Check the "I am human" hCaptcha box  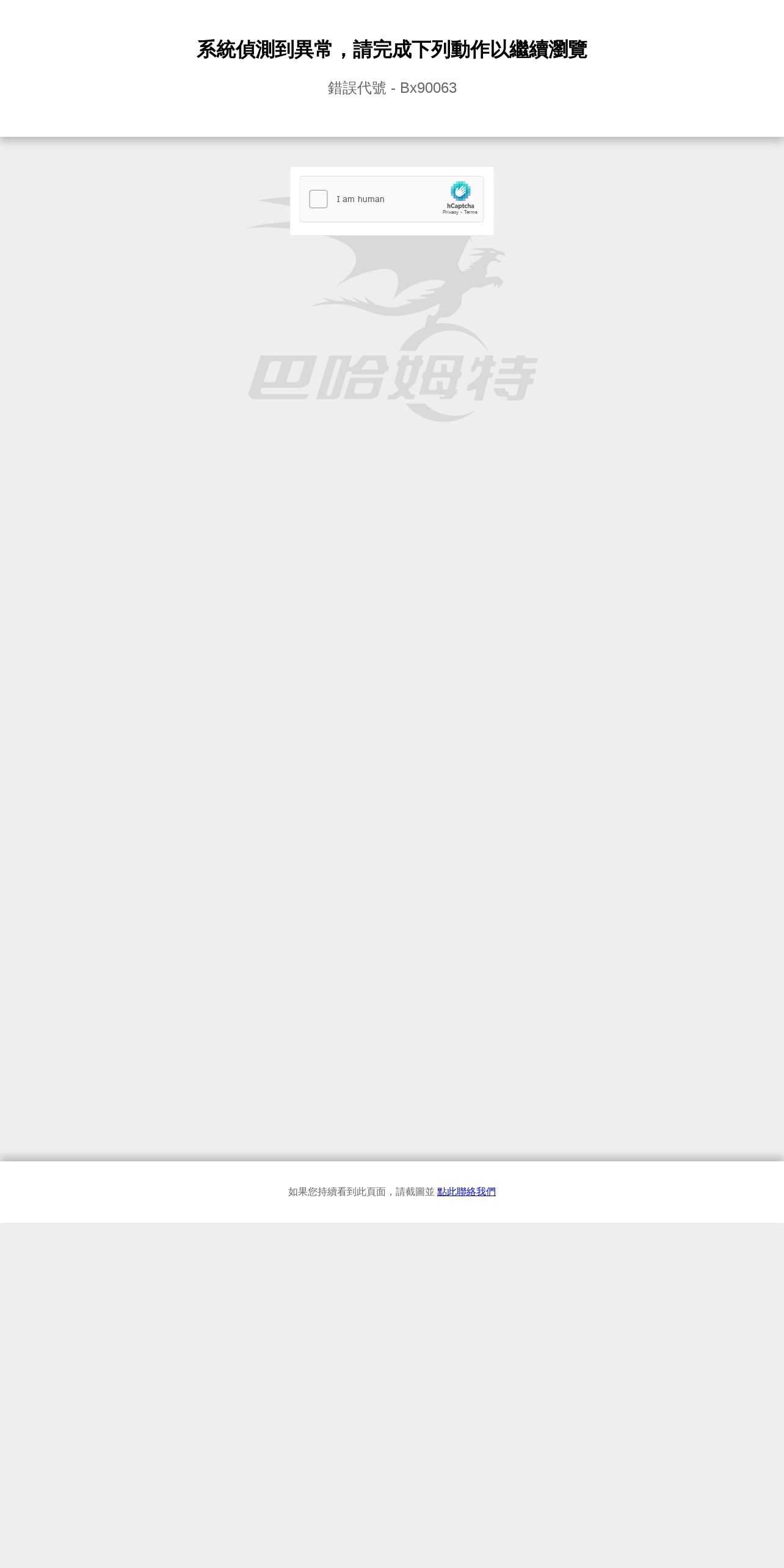pos(318,199)
